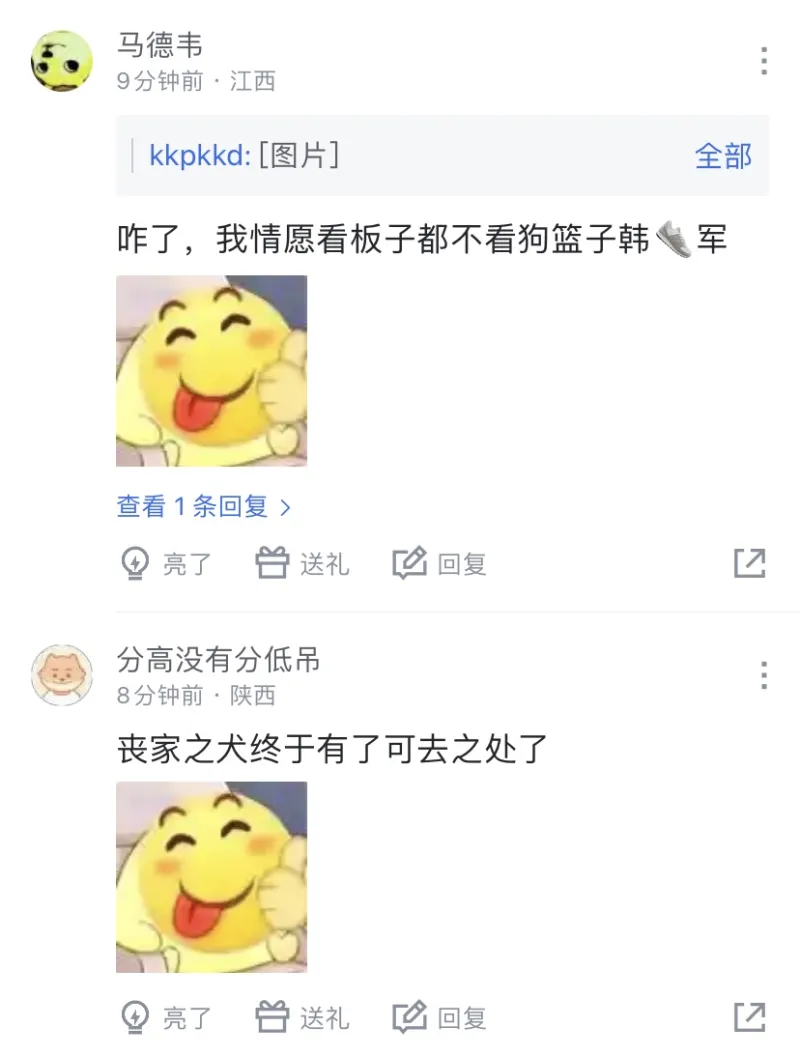Open 查看 1 条回复 under 马德韦's comment
800x1055 pixels.
coord(204,507)
